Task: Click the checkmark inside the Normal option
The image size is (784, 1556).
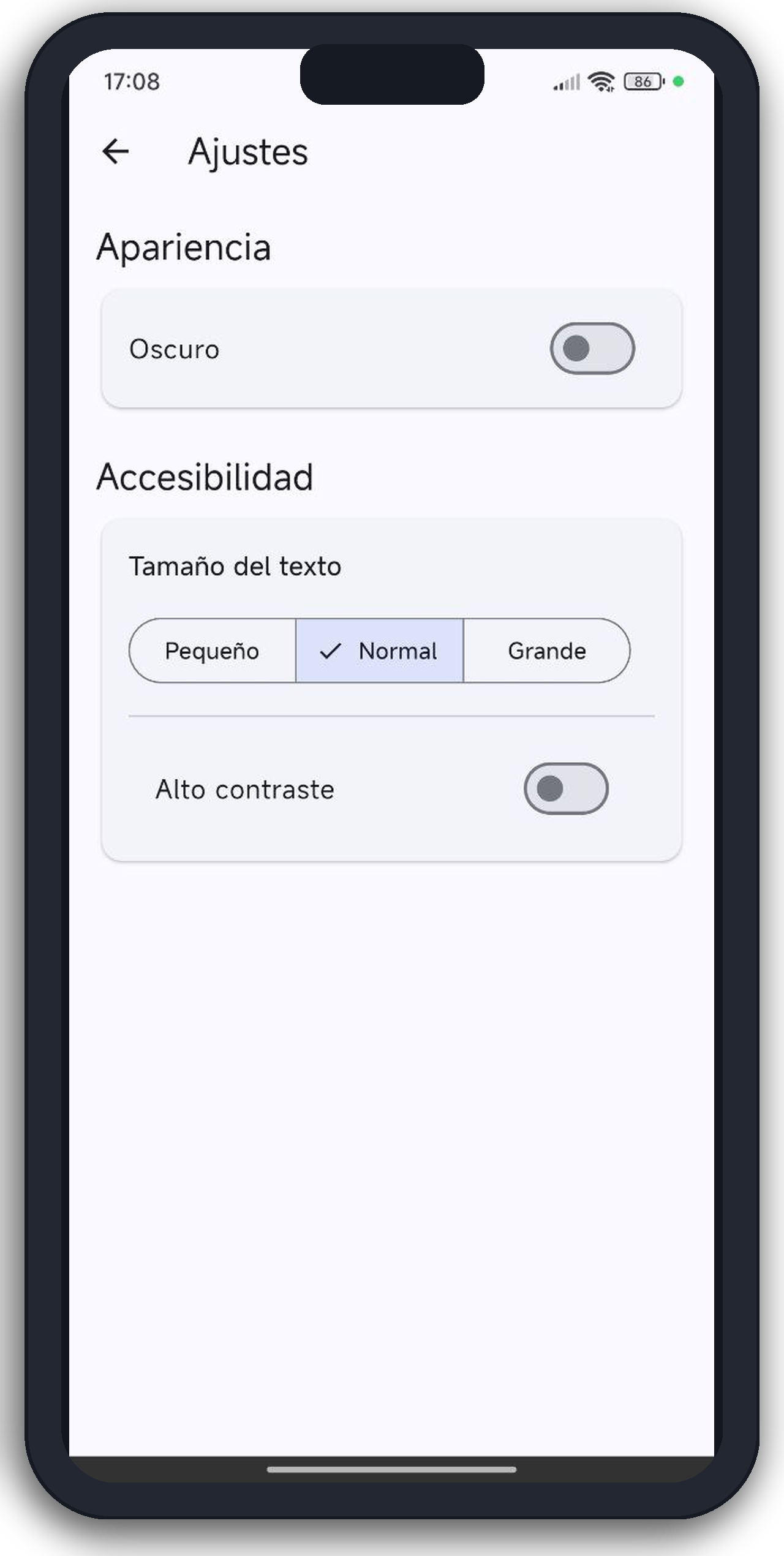Action: [x=330, y=651]
